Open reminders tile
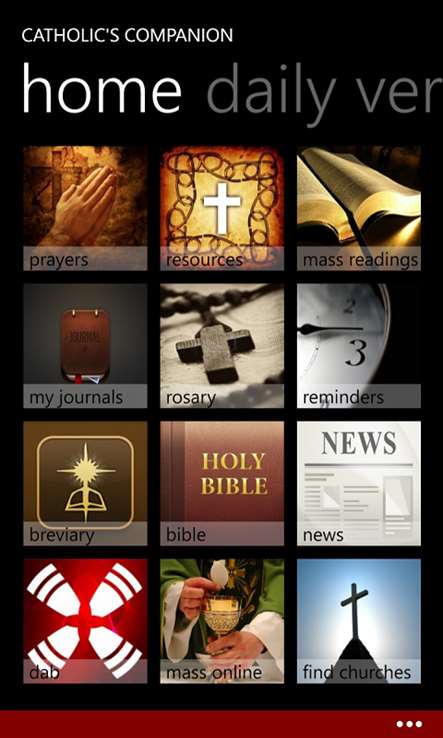 pyautogui.click(x=359, y=345)
